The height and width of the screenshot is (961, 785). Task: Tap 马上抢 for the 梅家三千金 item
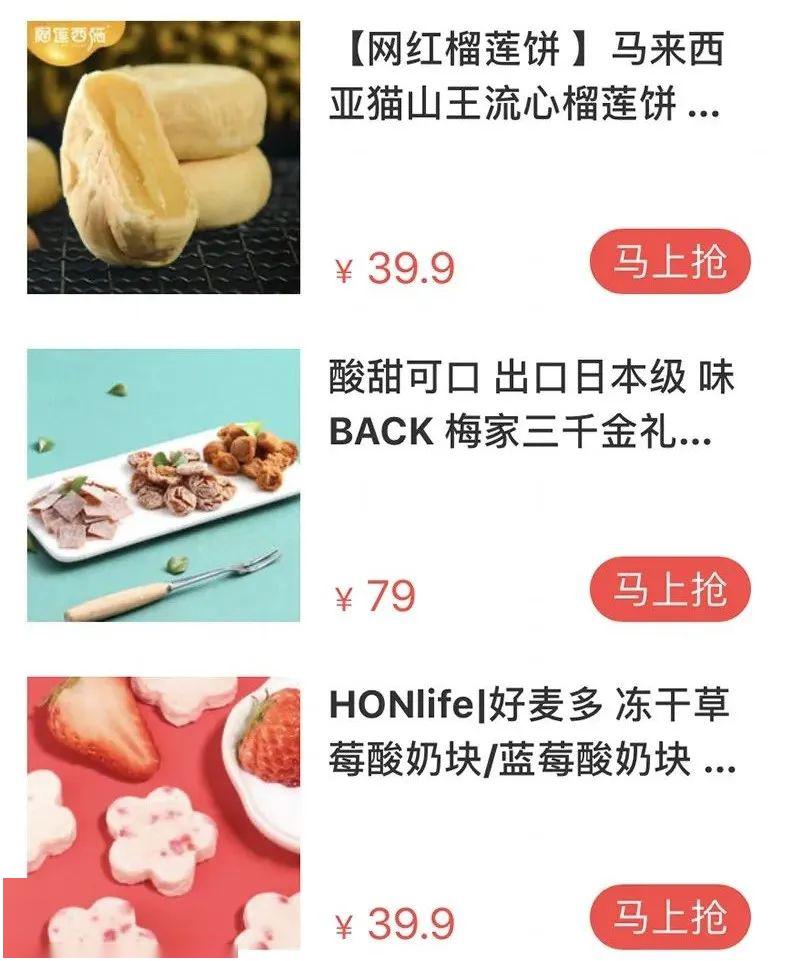pos(669,590)
